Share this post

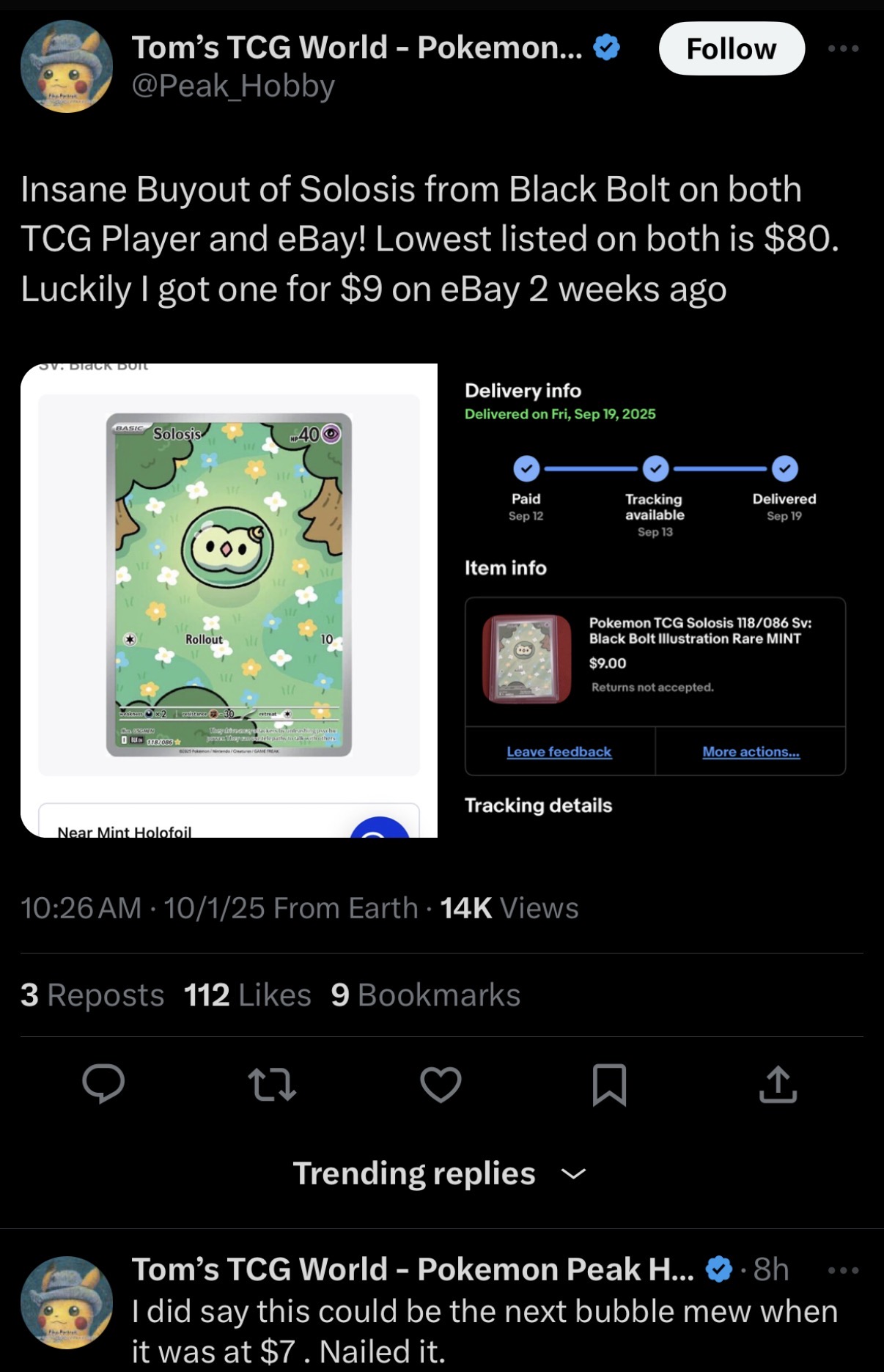coord(778,1085)
